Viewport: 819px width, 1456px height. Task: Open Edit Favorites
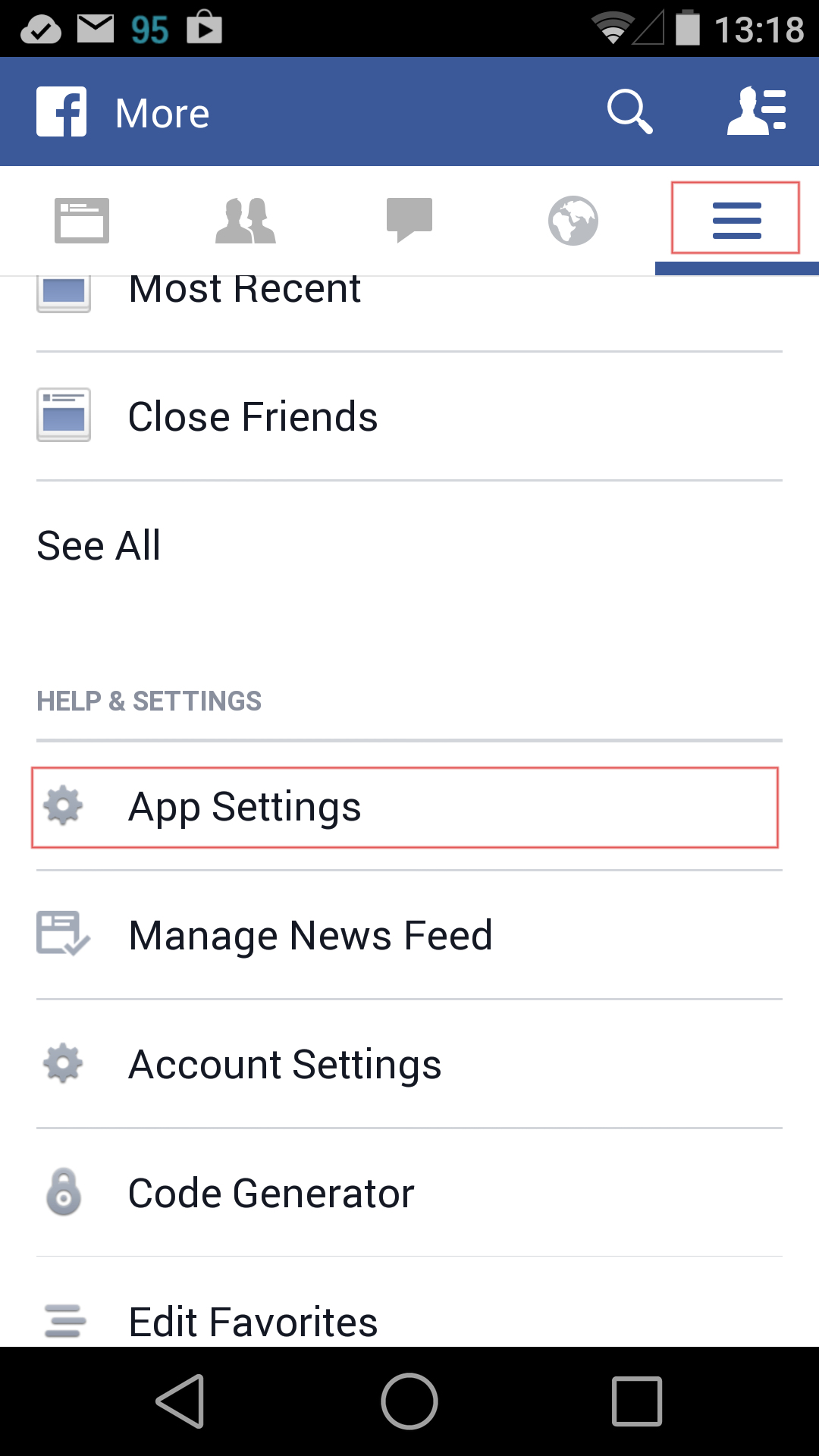point(253,1320)
